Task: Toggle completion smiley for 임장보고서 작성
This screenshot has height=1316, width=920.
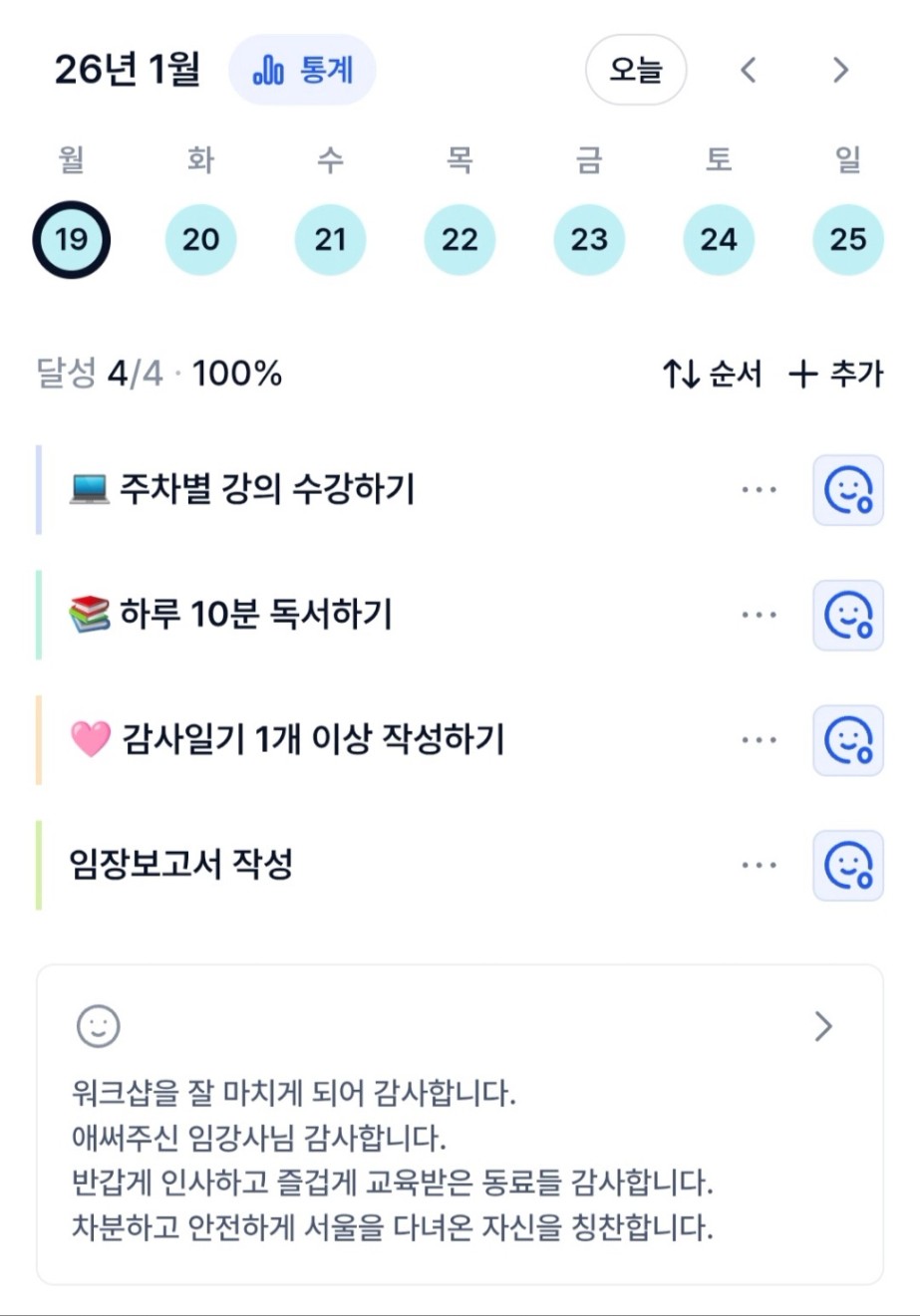Action: pyautogui.click(x=848, y=865)
